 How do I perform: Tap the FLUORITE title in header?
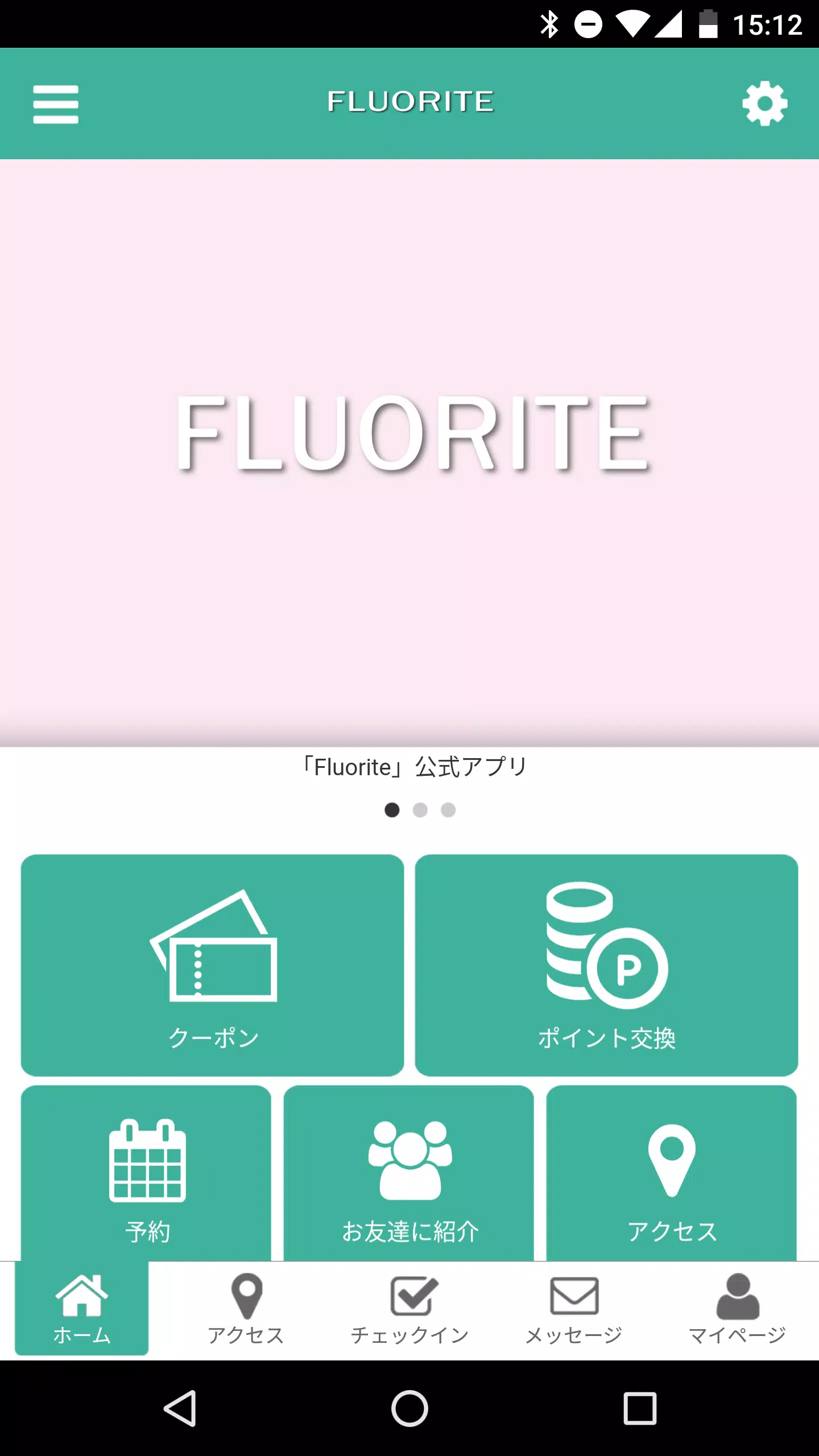(x=410, y=101)
